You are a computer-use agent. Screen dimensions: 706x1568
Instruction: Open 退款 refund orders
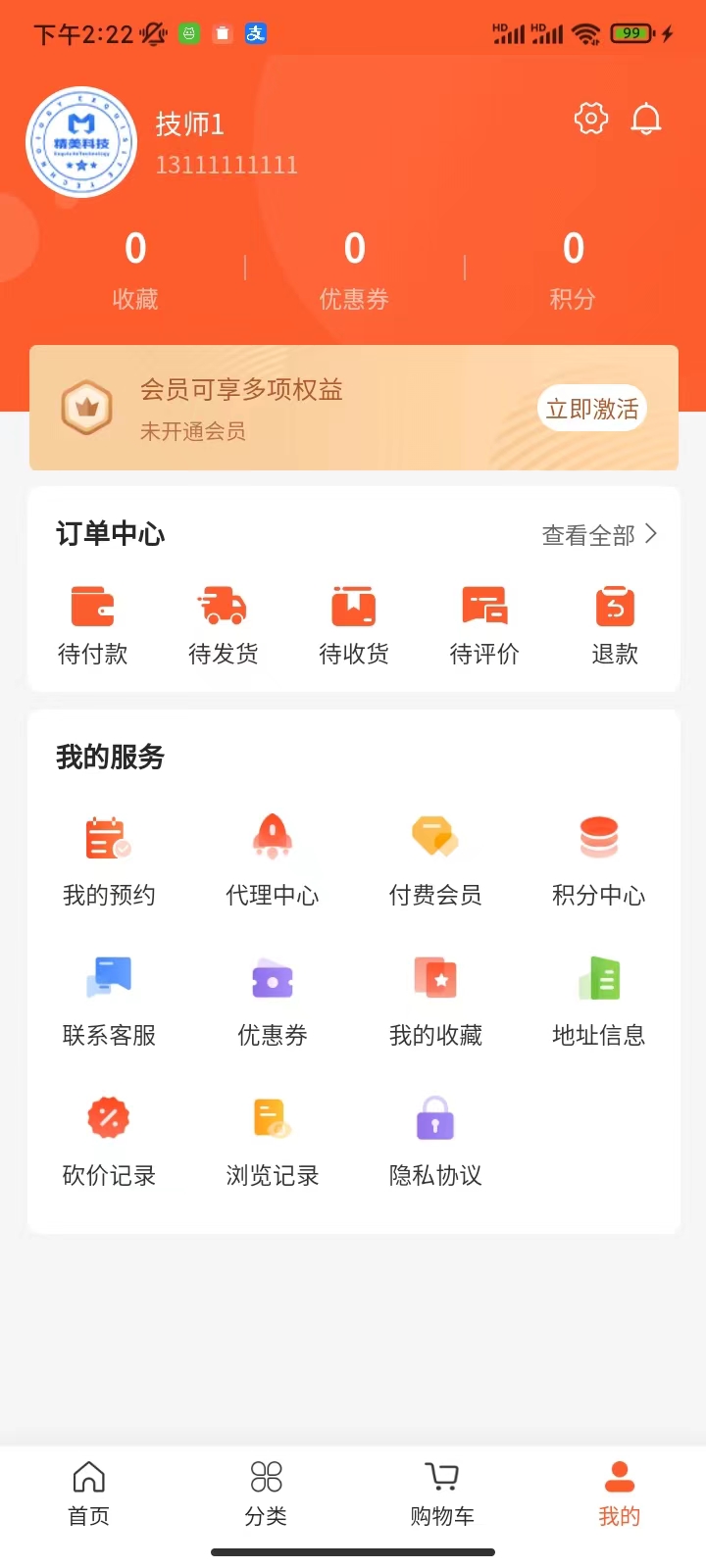click(615, 622)
